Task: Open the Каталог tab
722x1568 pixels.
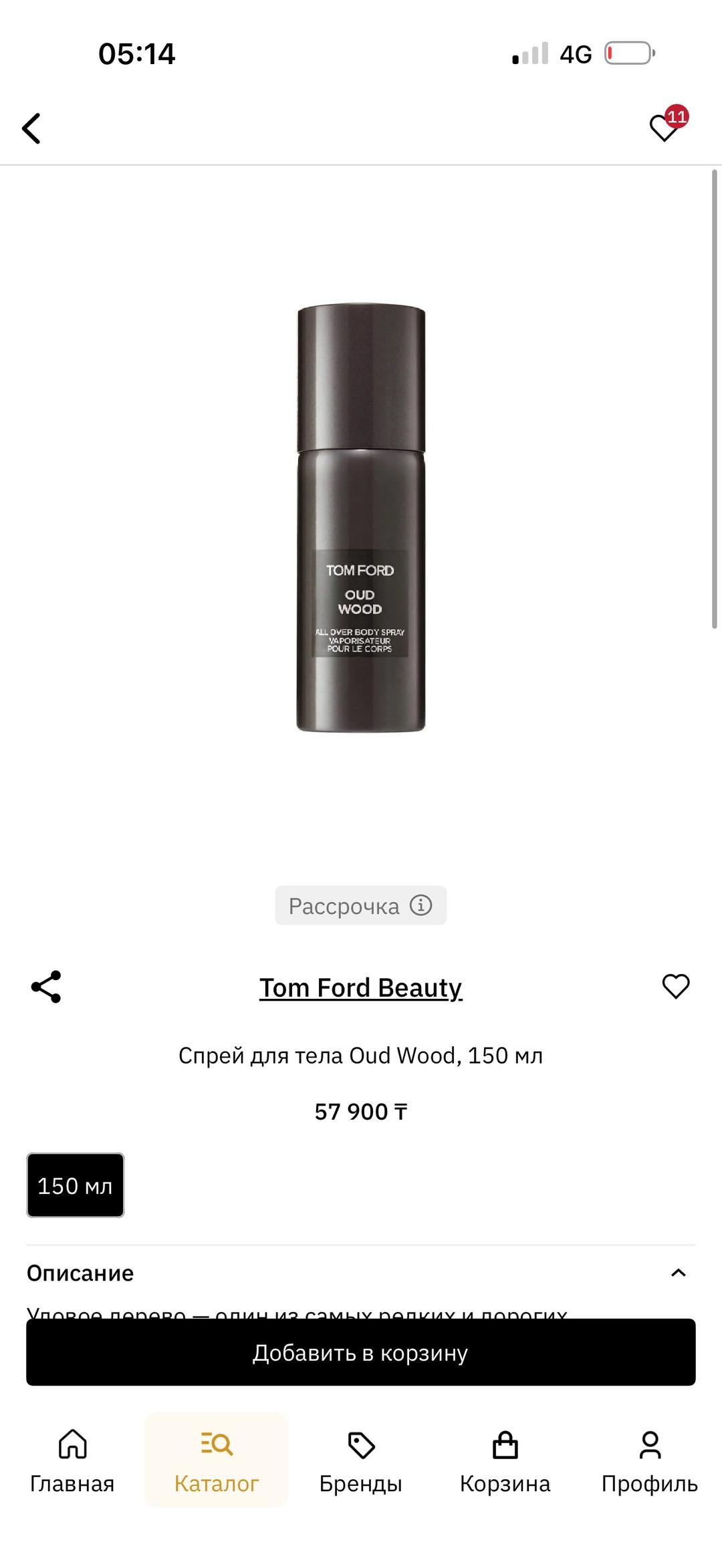Action: click(x=217, y=1461)
